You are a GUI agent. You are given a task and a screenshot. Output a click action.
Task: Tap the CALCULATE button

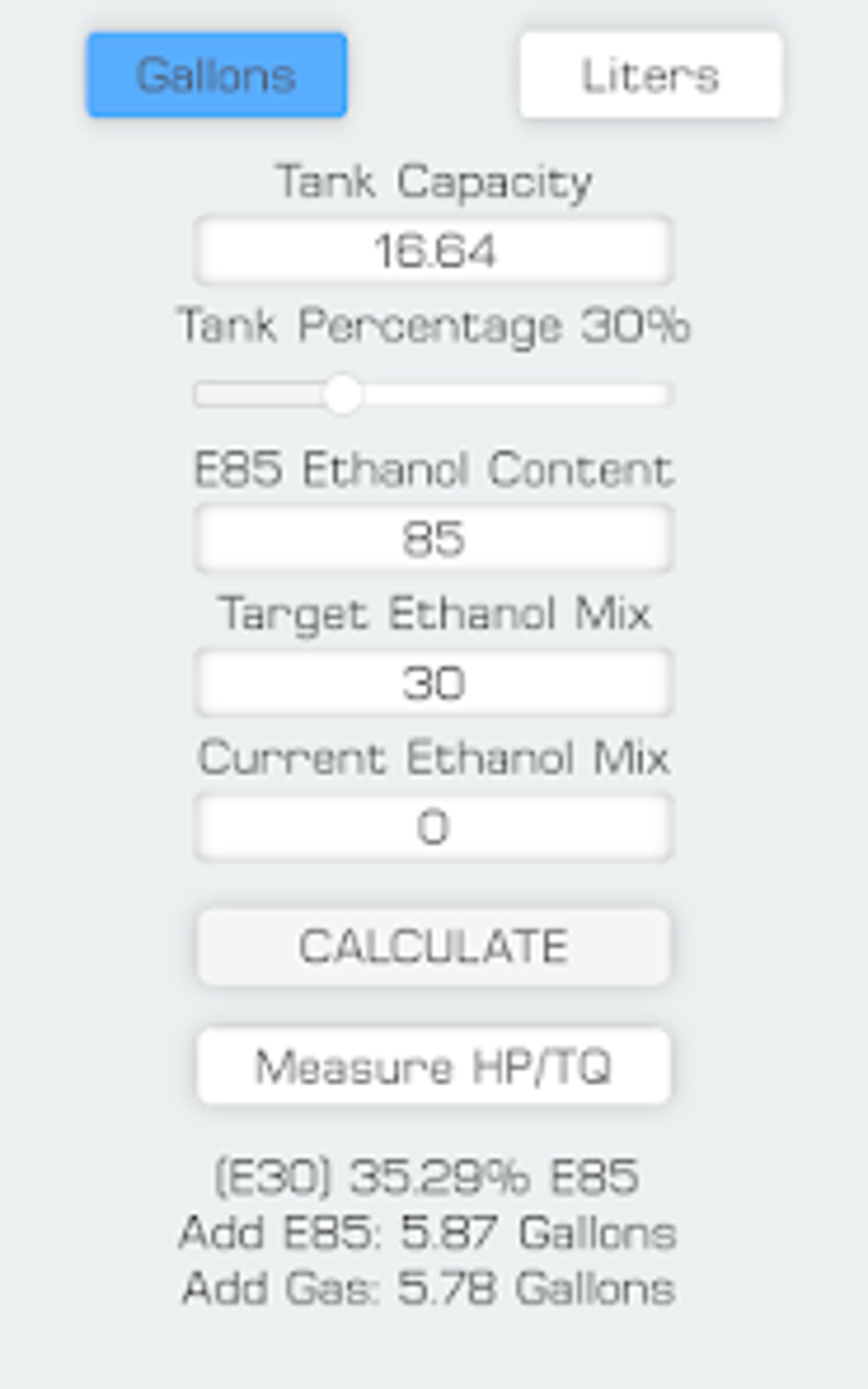point(434,946)
